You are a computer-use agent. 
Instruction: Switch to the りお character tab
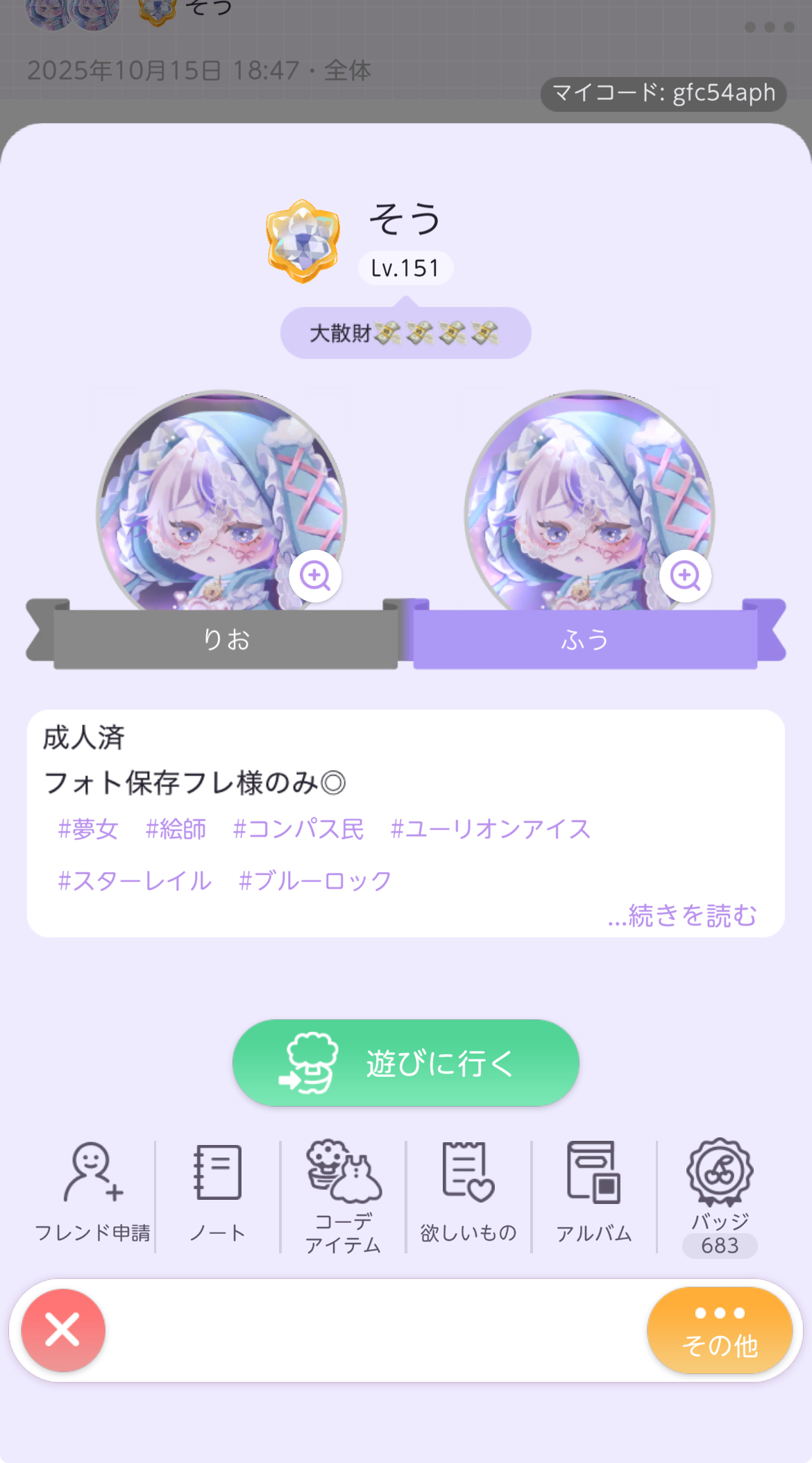226,639
